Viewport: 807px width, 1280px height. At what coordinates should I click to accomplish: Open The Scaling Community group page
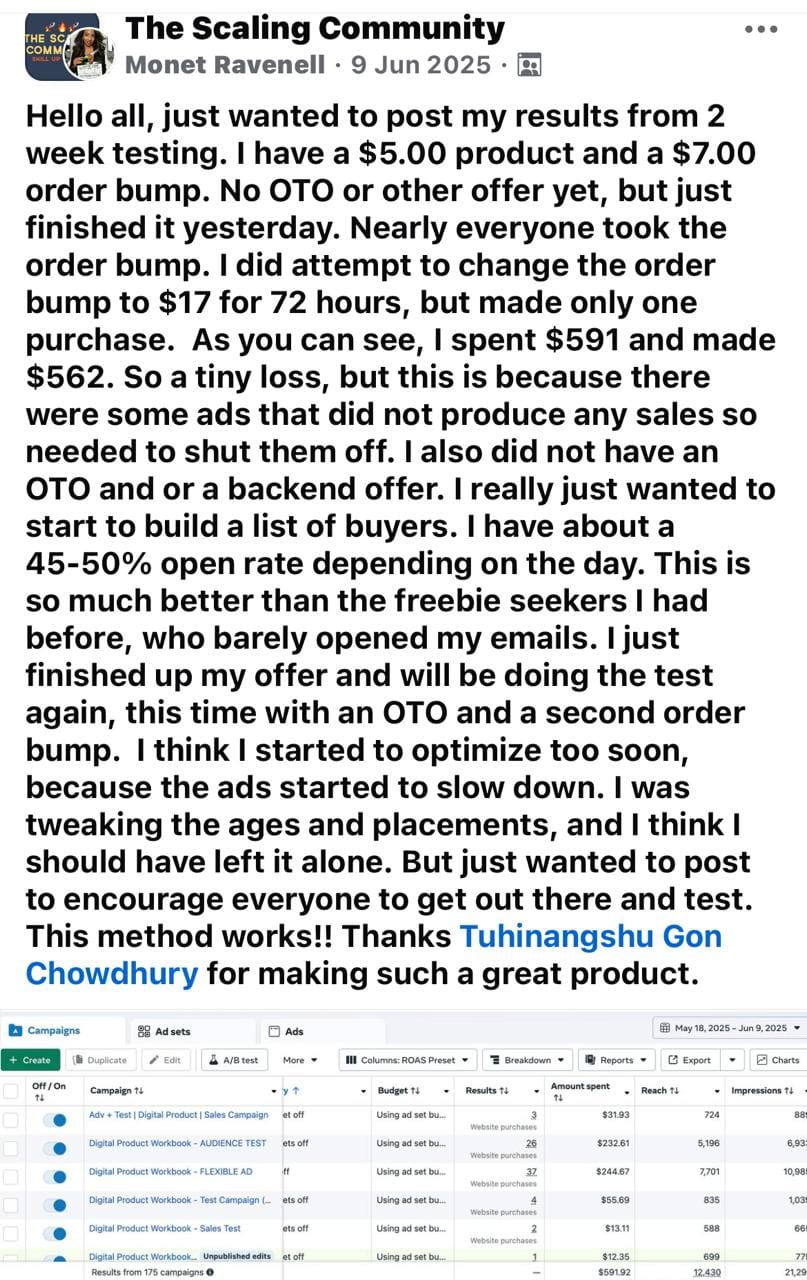coord(314,28)
